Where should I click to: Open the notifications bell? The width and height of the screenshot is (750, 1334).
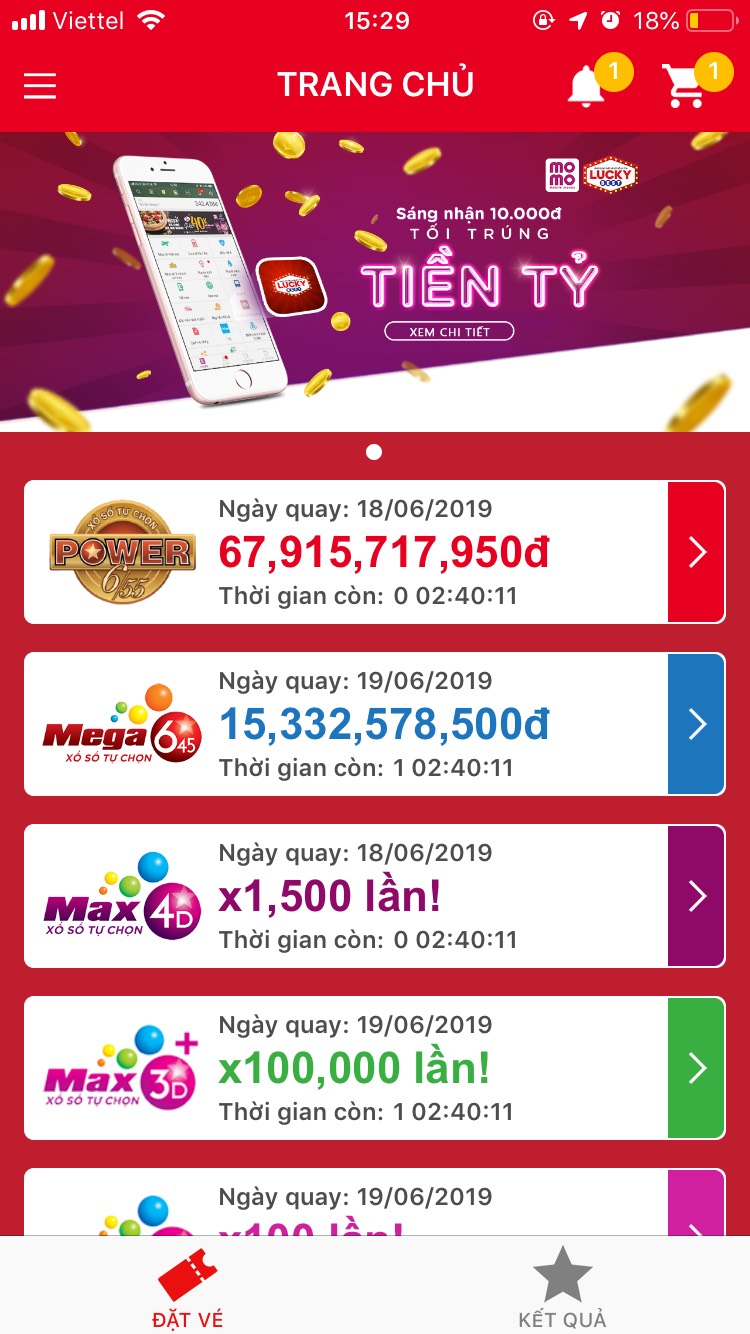coord(588,86)
